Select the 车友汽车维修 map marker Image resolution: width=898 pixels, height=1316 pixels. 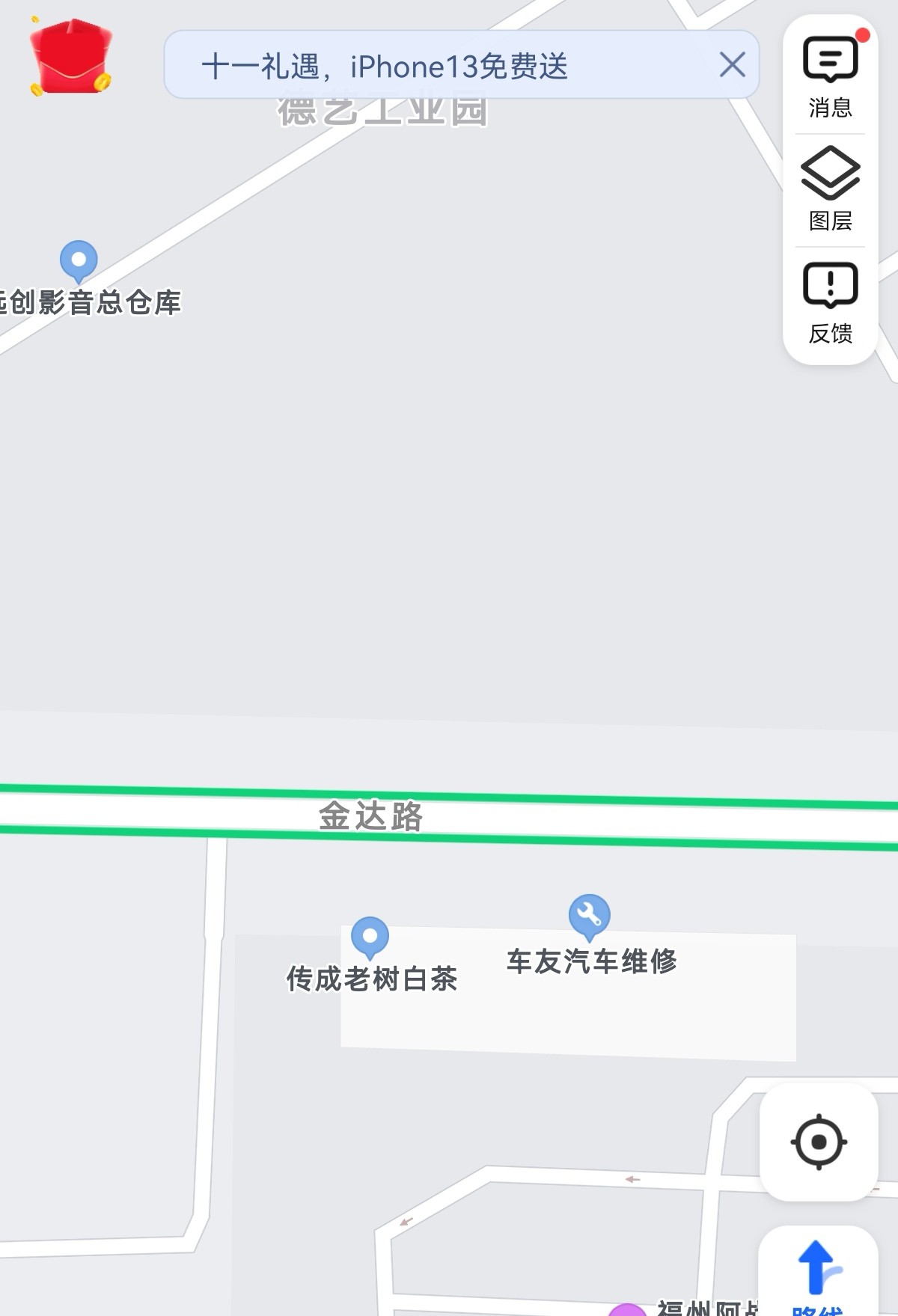coord(590,916)
